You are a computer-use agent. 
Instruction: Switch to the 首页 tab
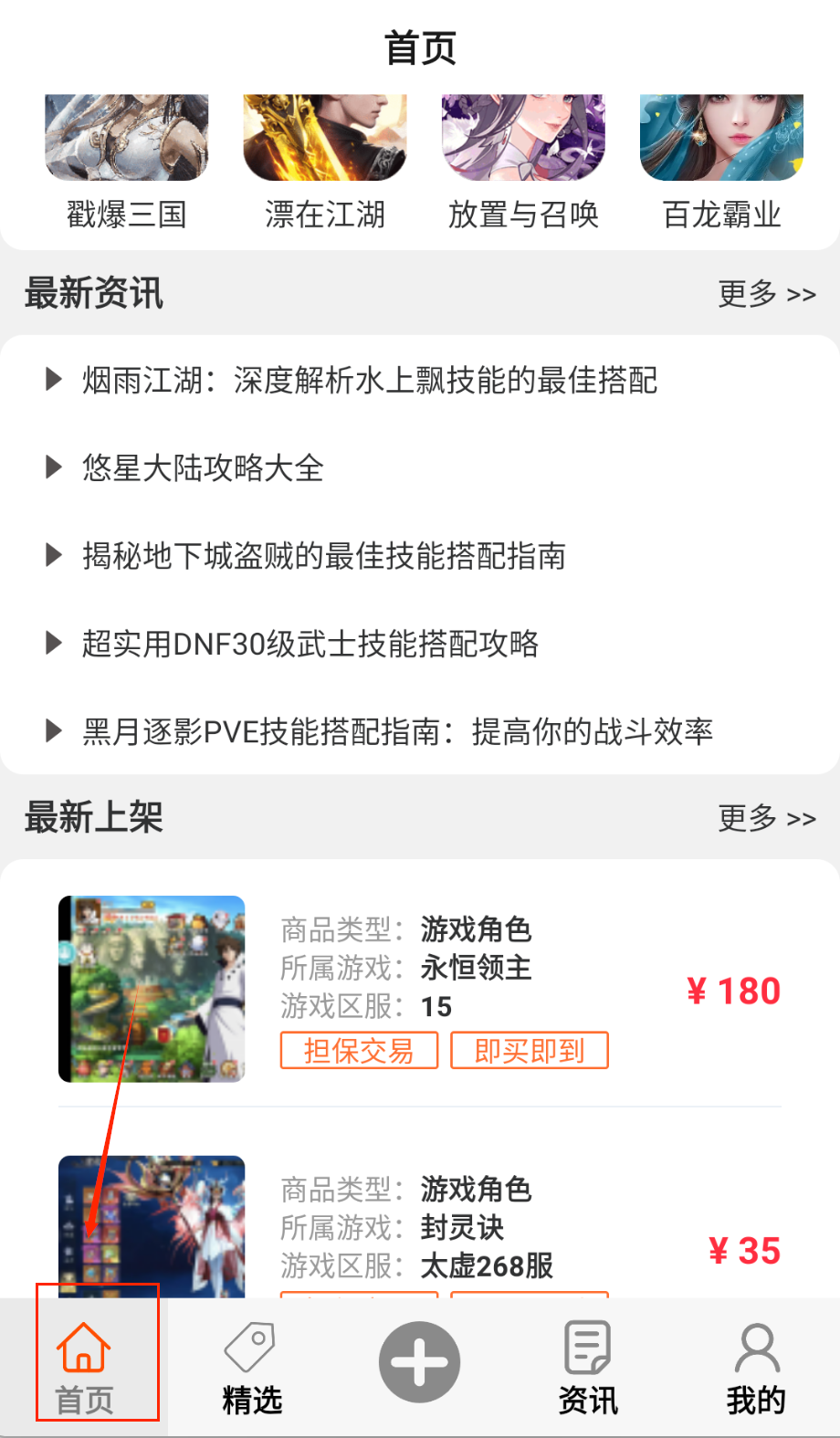(x=84, y=1367)
